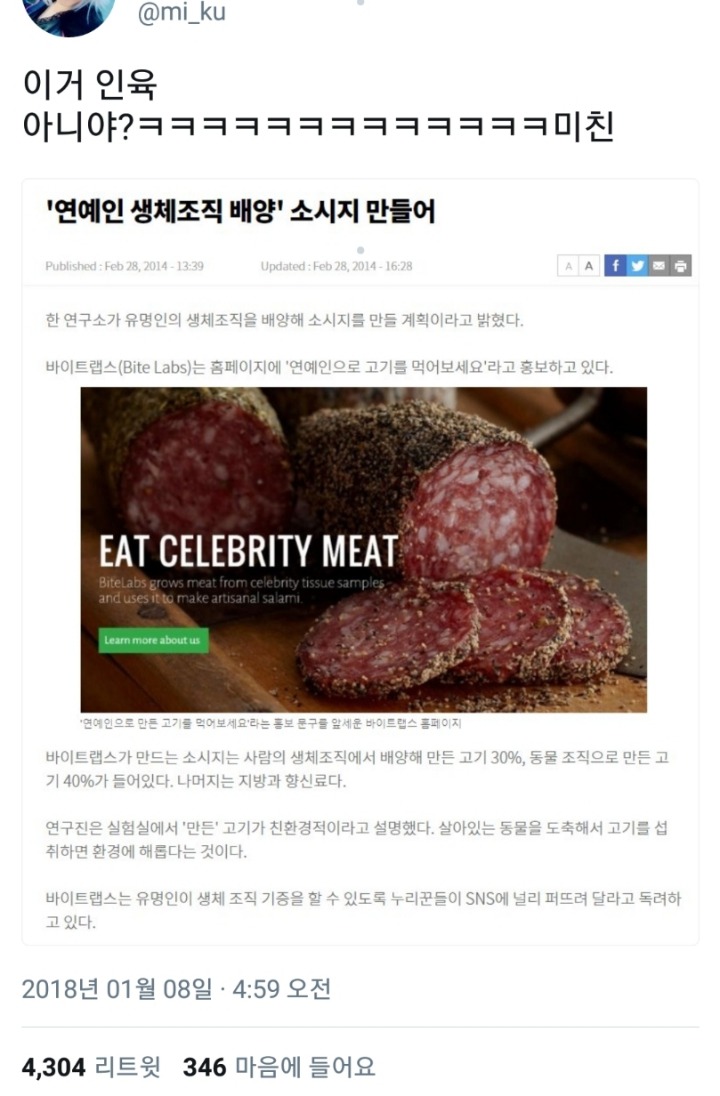Open the tweet author's profile avatar
Screen dimensions: 720x1096
tap(69, 14)
